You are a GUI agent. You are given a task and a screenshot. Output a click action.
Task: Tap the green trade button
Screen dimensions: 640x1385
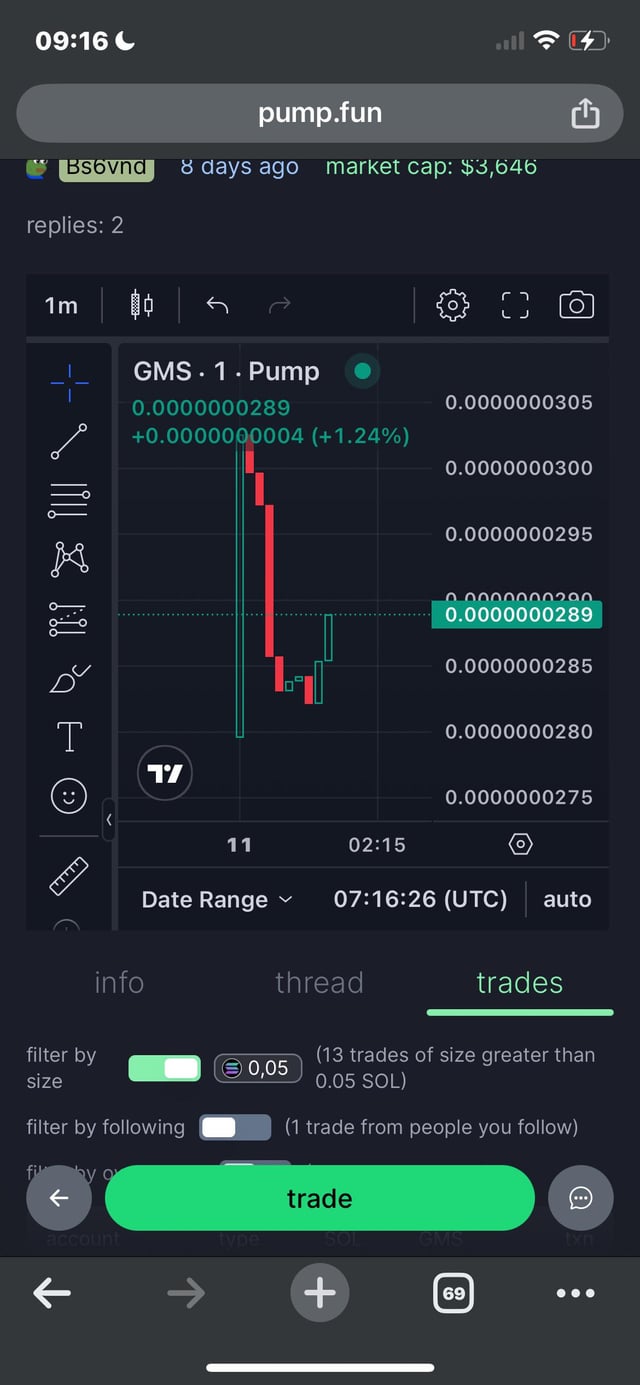(x=319, y=1198)
